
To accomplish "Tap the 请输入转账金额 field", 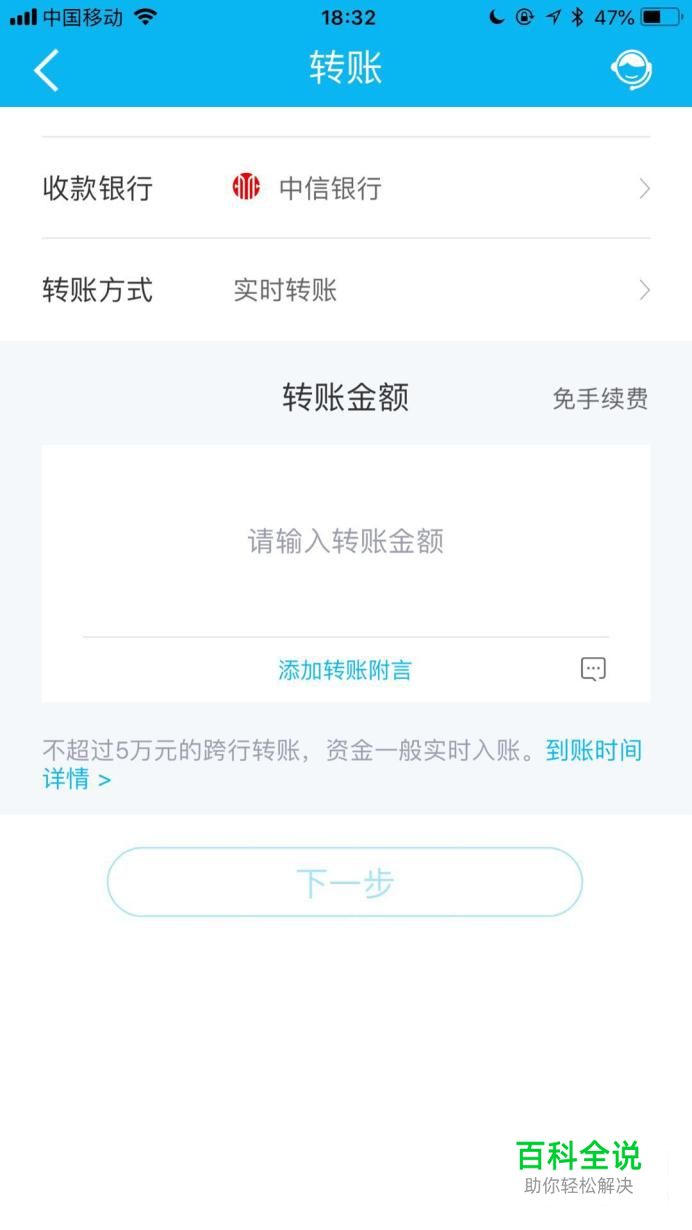I will 346,542.
